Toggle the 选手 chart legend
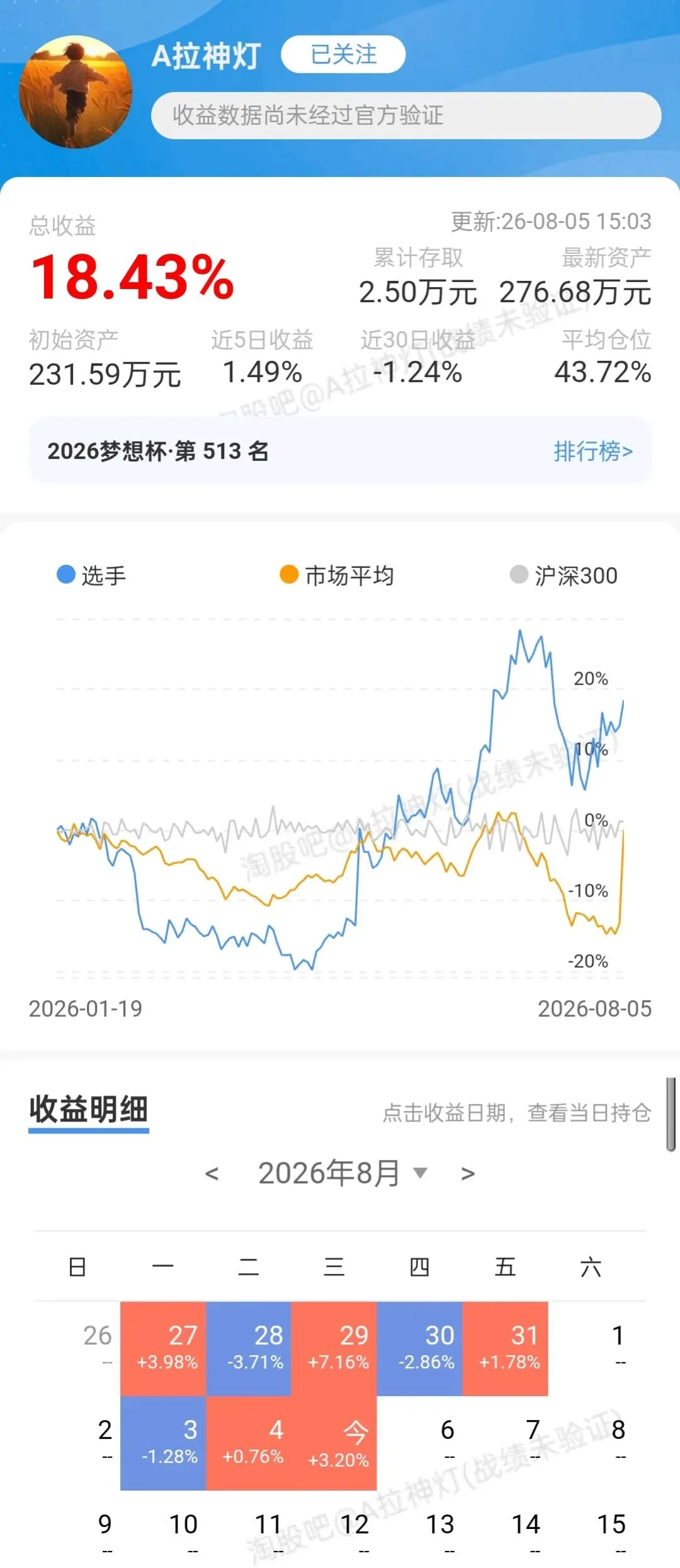Viewport: 680px width, 1568px height. [91, 576]
